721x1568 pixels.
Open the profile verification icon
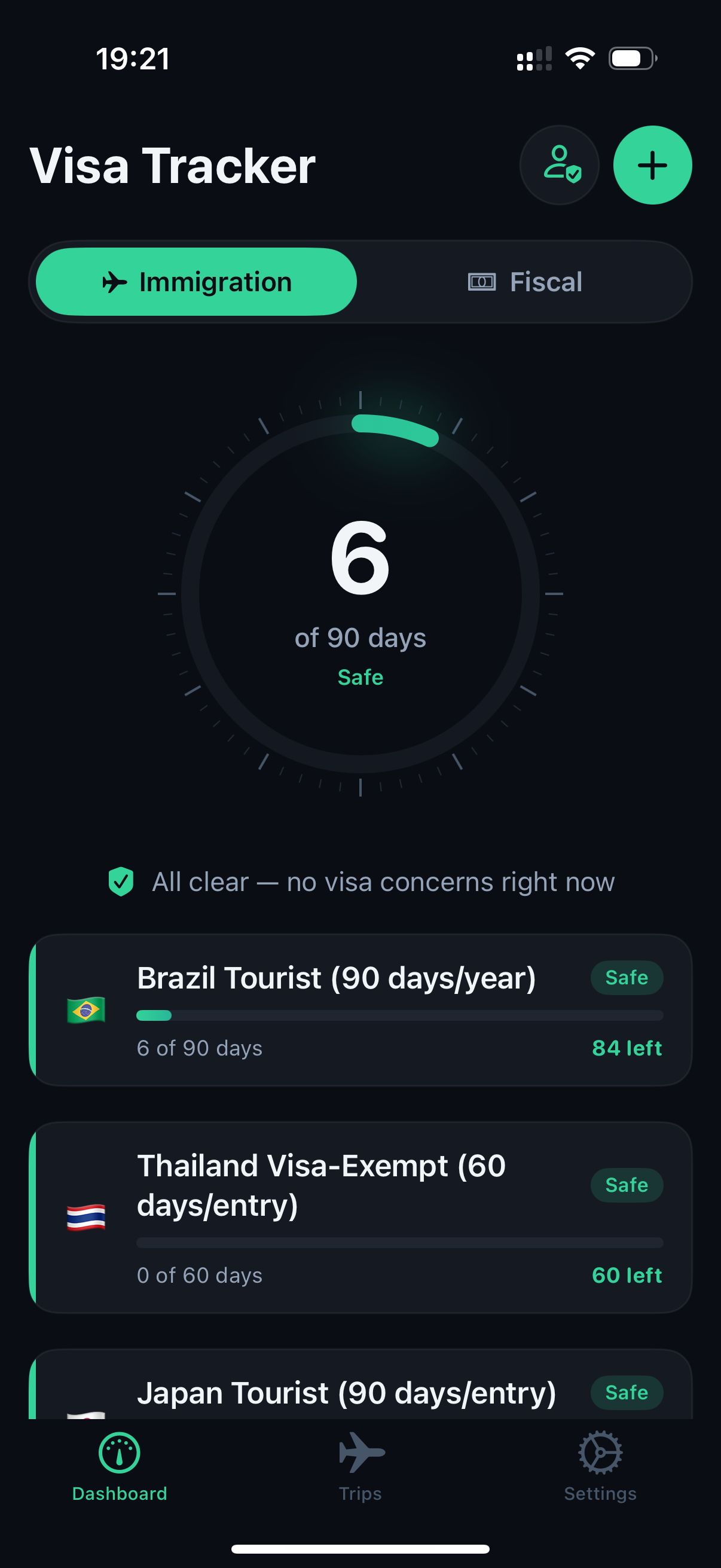559,165
